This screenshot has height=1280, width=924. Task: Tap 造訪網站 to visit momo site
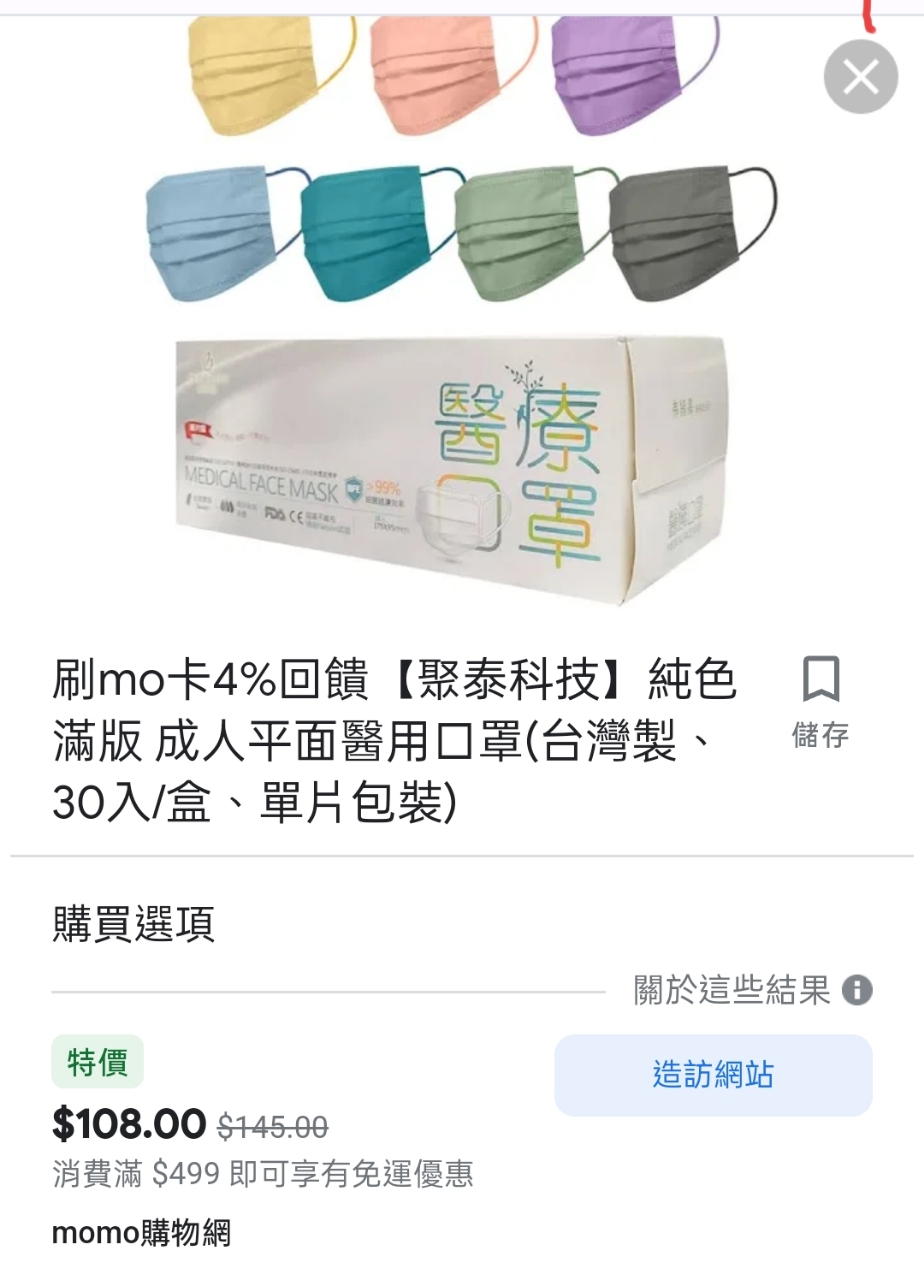click(x=713, y=1075)
